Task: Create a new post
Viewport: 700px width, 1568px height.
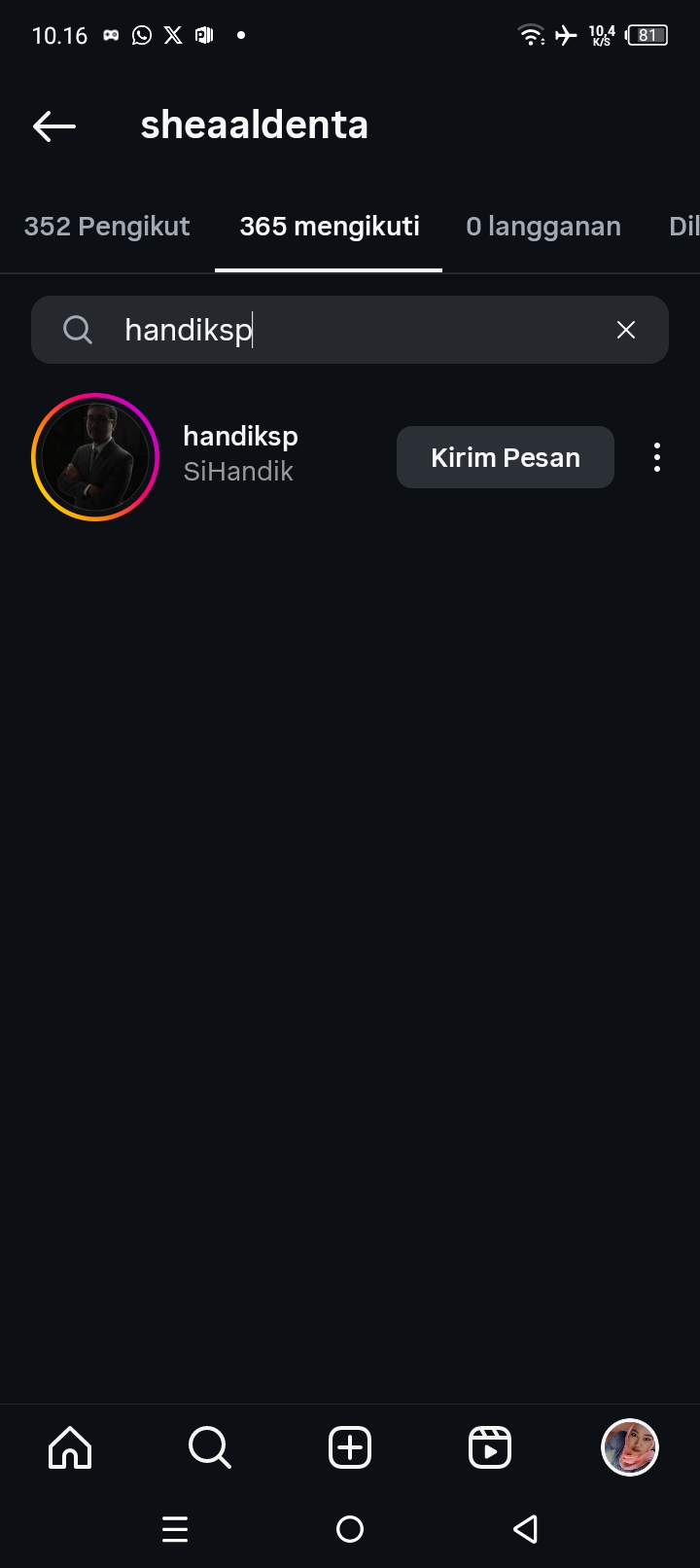Action: (350, 1447)
